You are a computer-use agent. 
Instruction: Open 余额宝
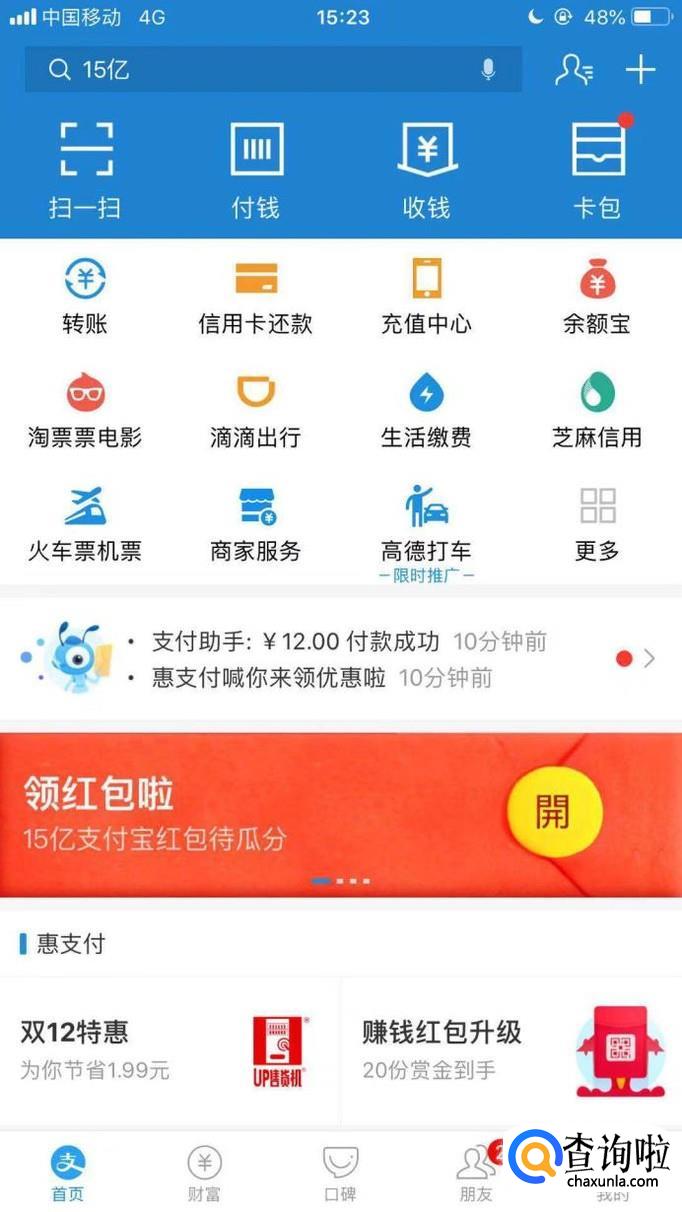click(x=597, y=296)
